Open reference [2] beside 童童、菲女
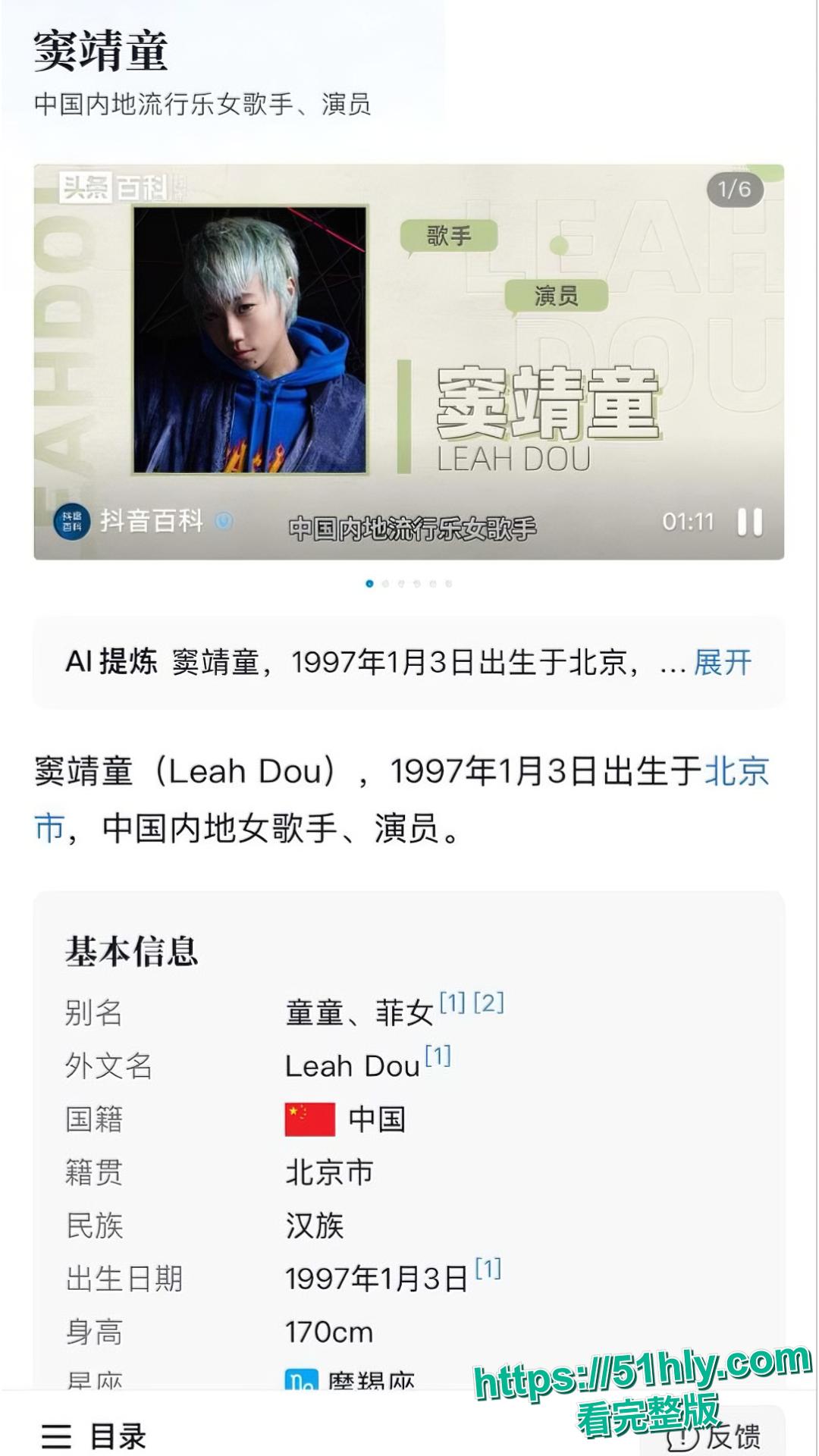The width and height of the screenshot is (819, 1456). coord(488,1003)
